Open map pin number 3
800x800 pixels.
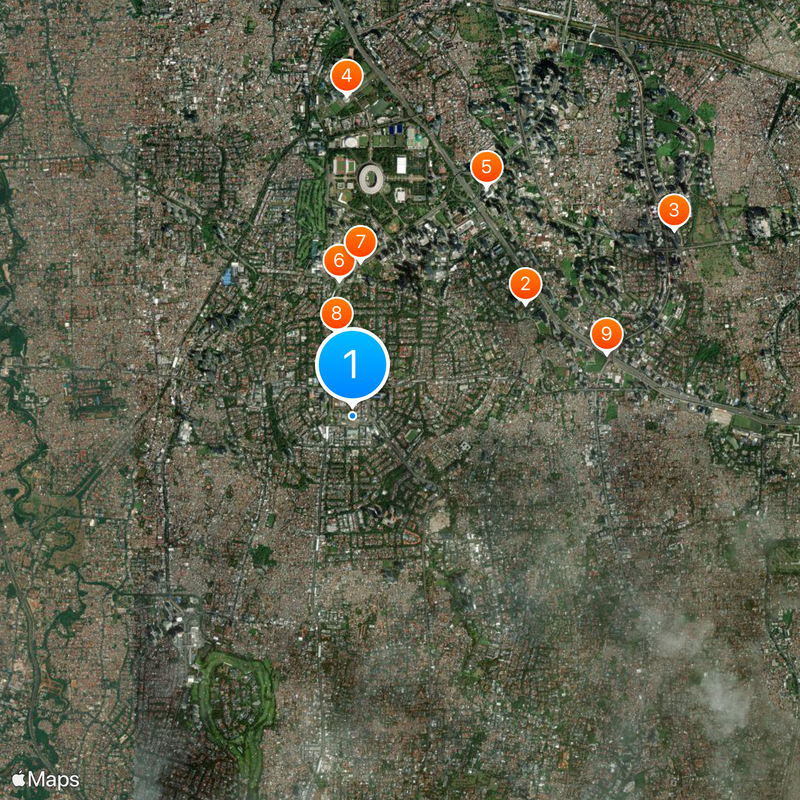[x=673, y=210]
